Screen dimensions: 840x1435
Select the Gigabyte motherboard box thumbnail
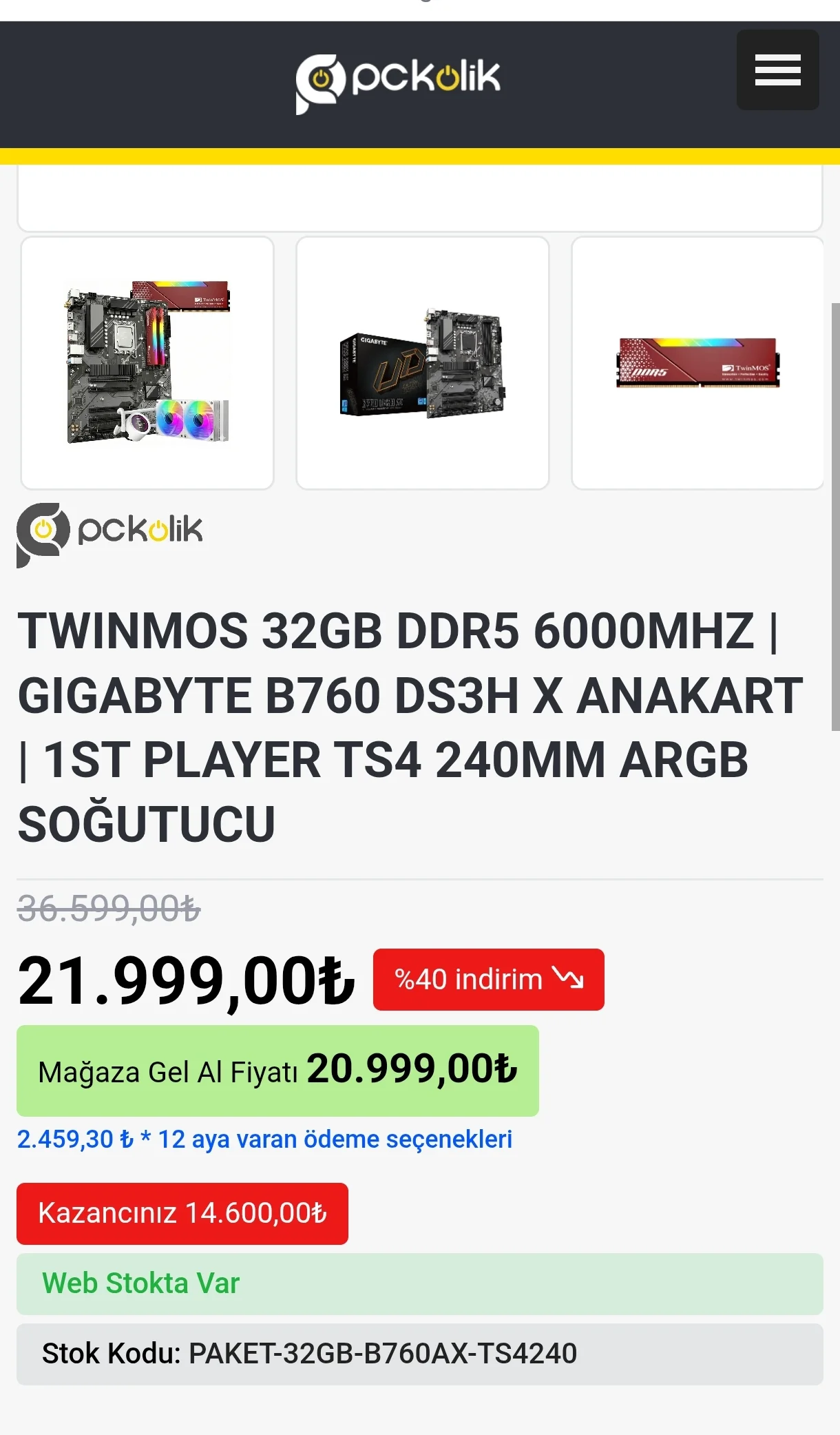[422, 363]
